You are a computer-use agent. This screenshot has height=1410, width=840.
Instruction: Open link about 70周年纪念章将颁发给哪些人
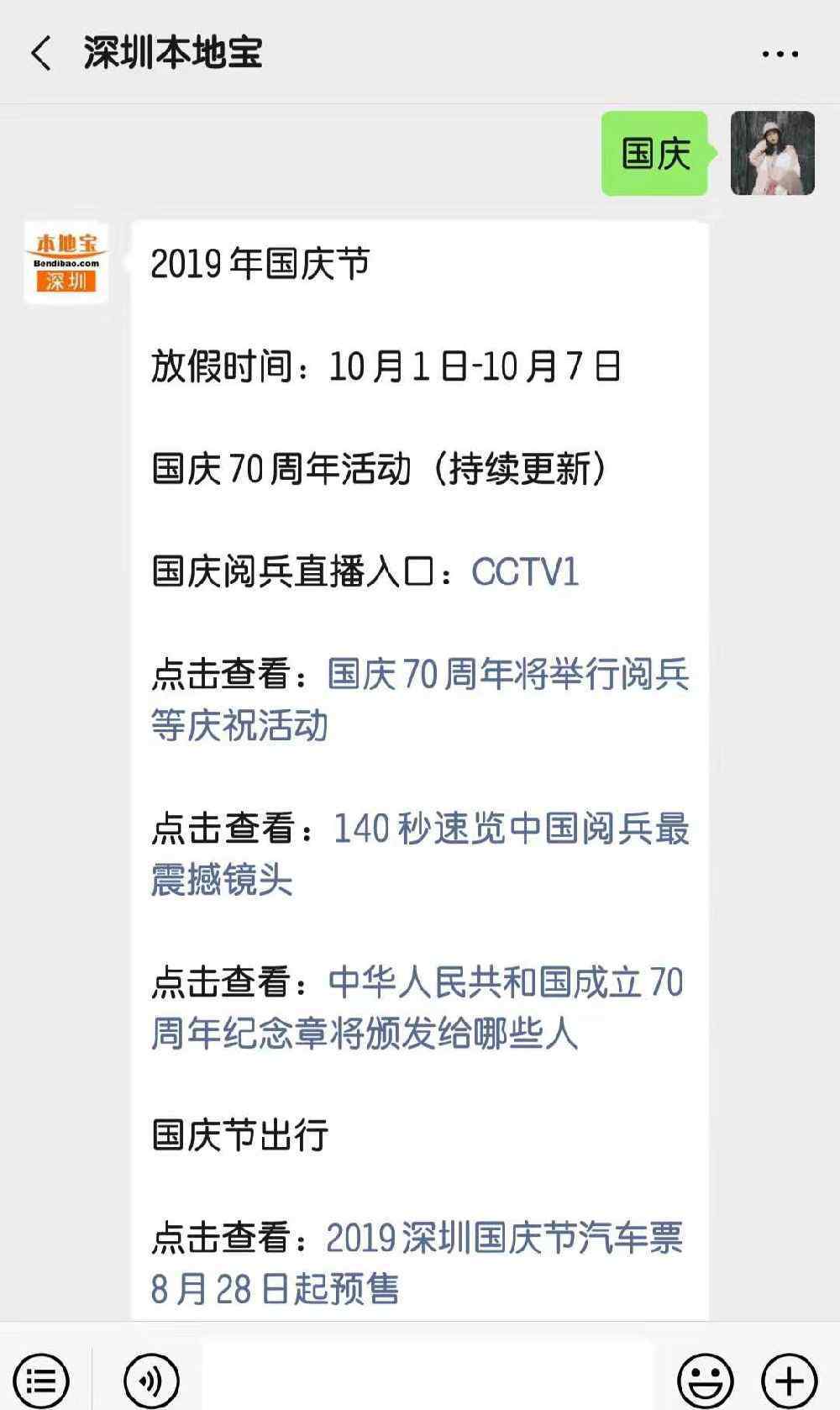point(417,1008)
